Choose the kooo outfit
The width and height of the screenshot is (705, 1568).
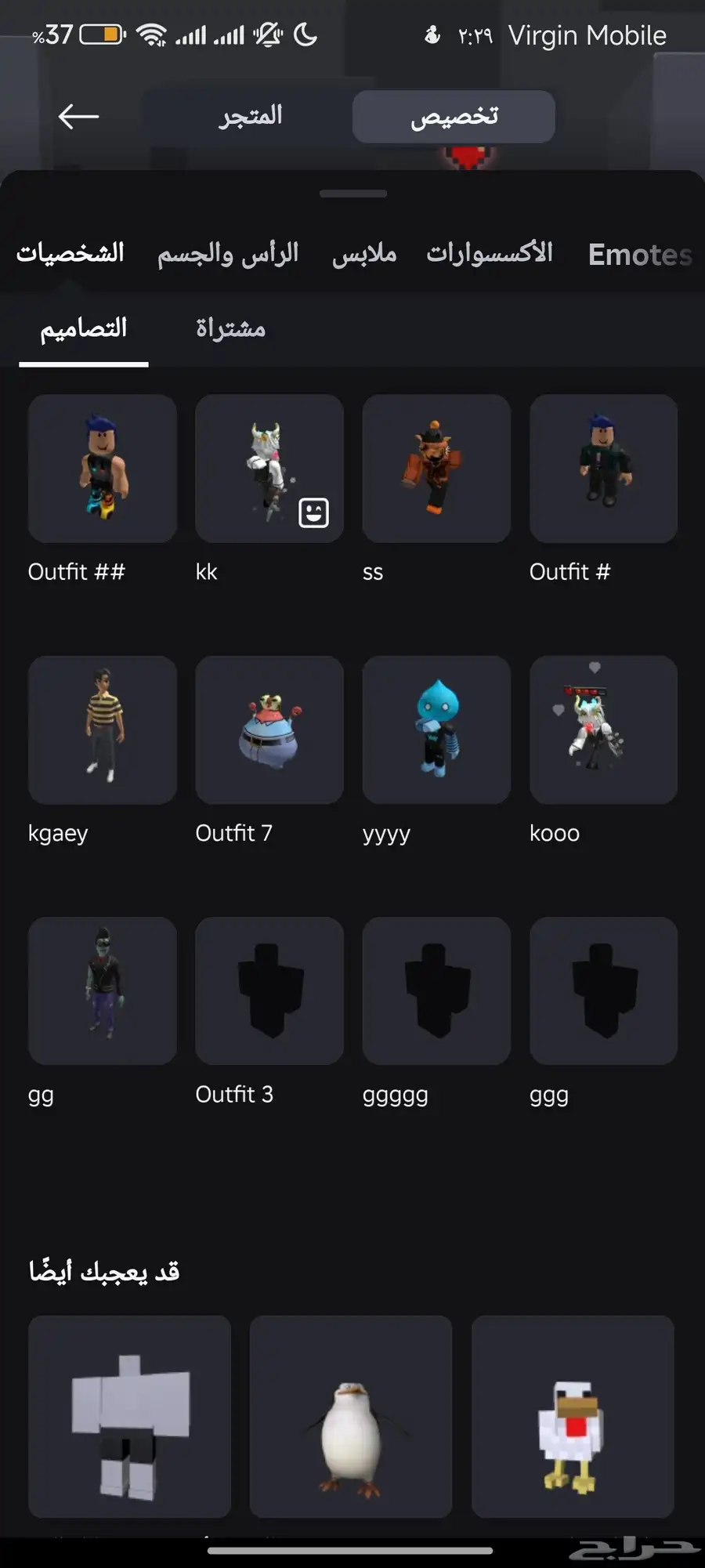[x=603, y=730]
